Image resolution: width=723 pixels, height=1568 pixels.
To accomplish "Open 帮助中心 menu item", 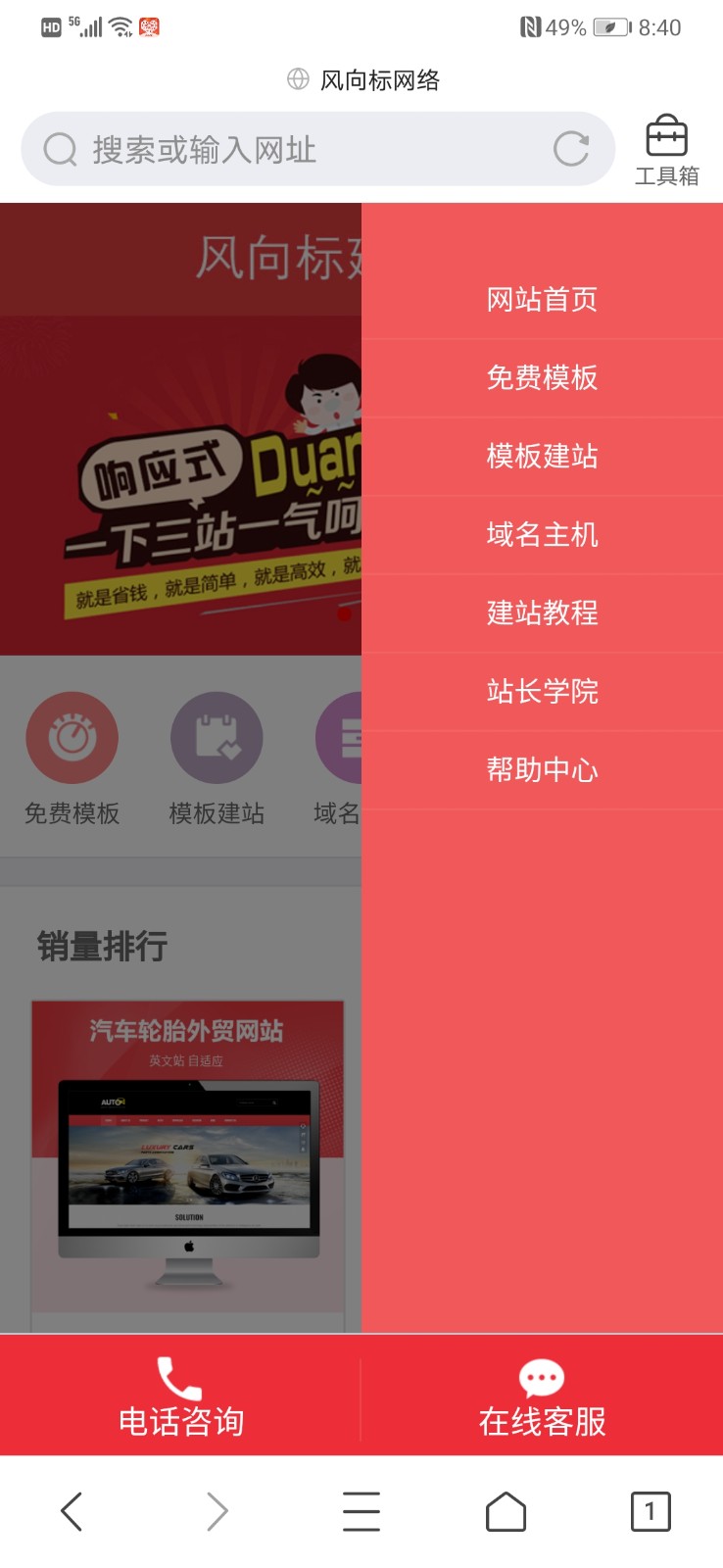I will [542, 769].
